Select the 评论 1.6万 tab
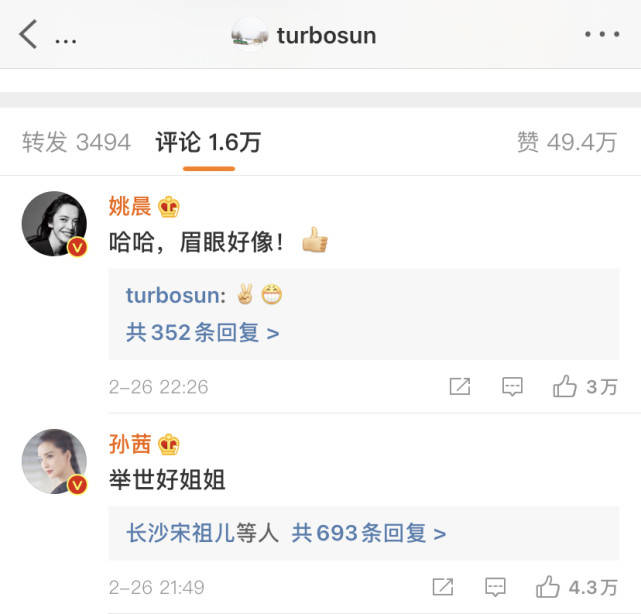The image size is (641, 614). click(208, 143)
